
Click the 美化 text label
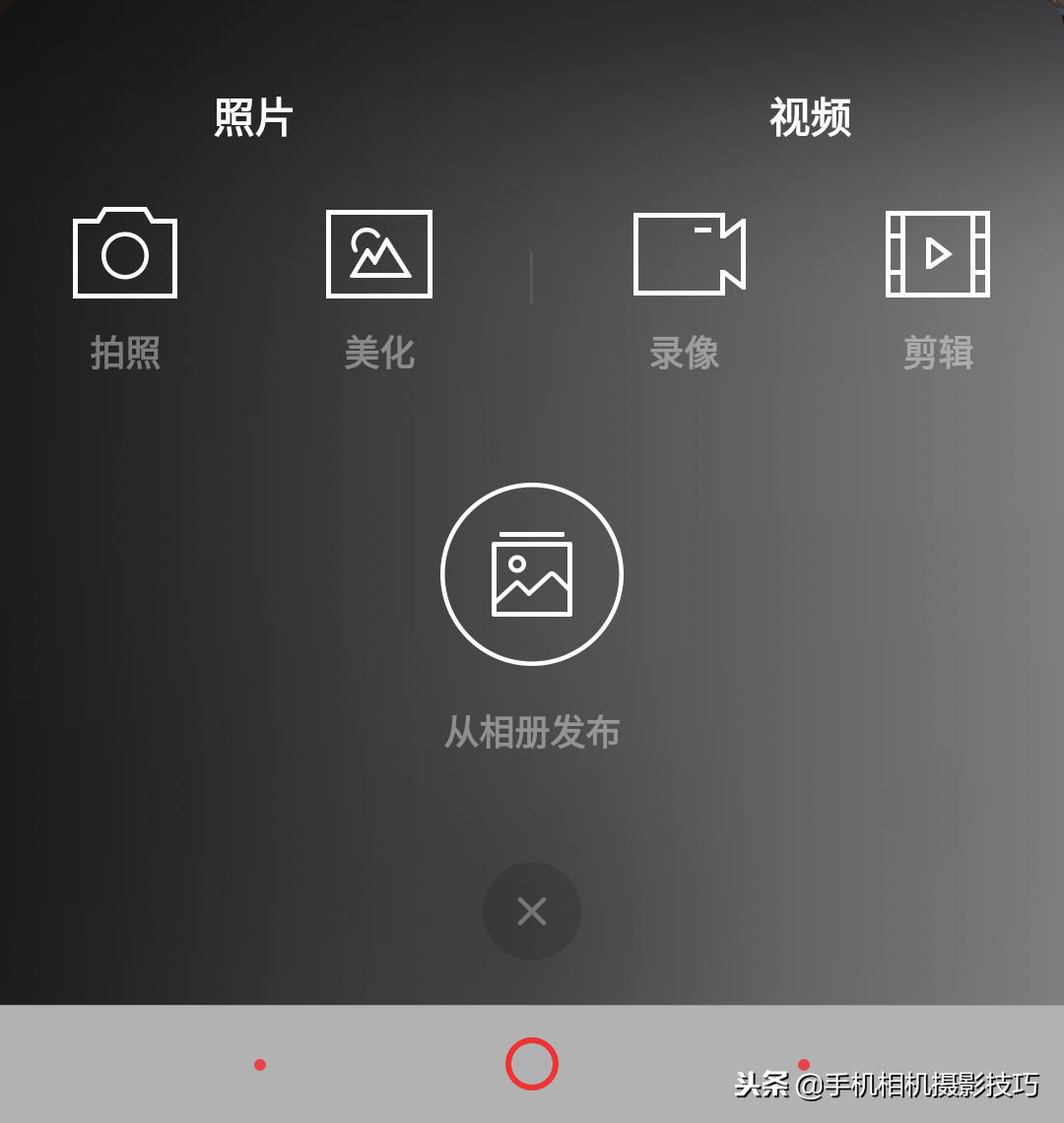(380, 355)
